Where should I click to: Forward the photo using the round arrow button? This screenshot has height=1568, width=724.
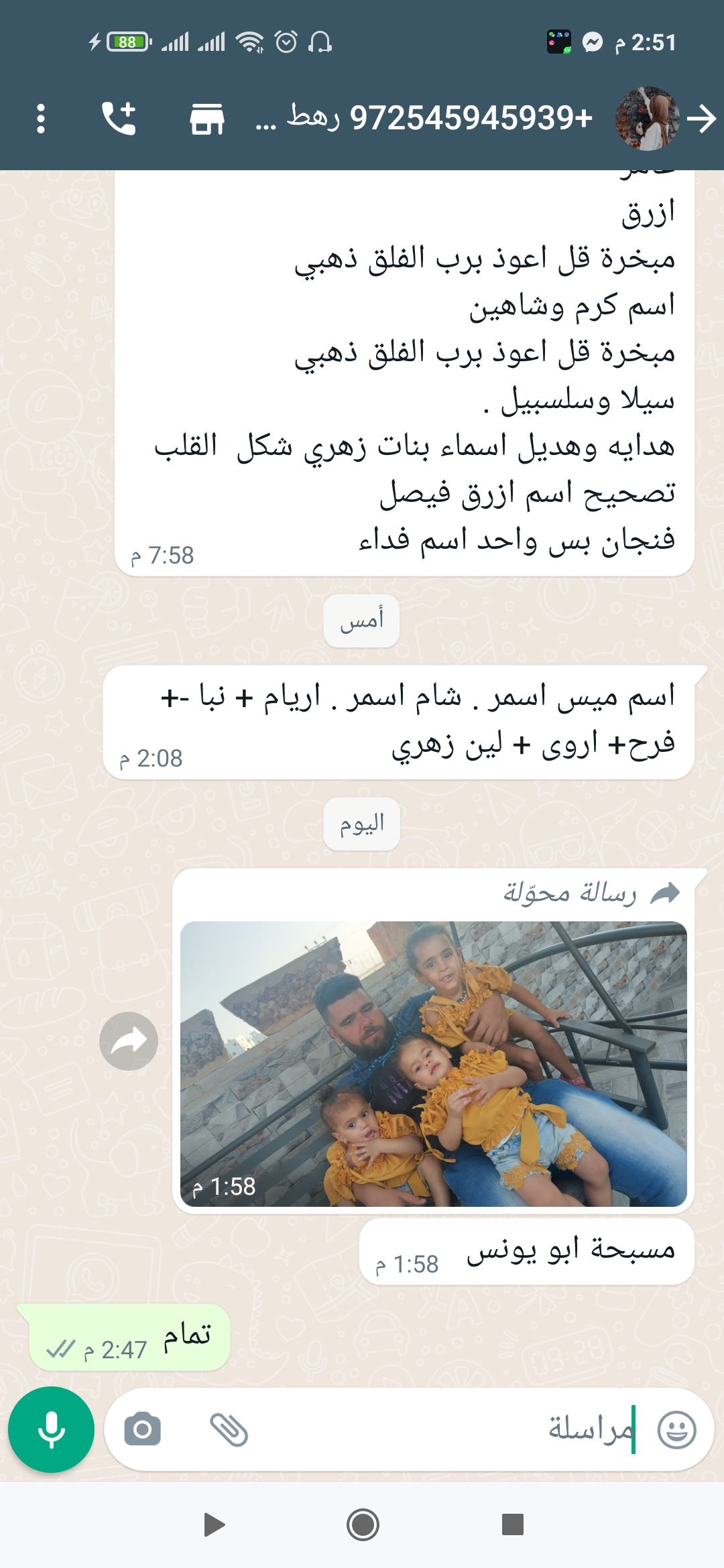129,1041
